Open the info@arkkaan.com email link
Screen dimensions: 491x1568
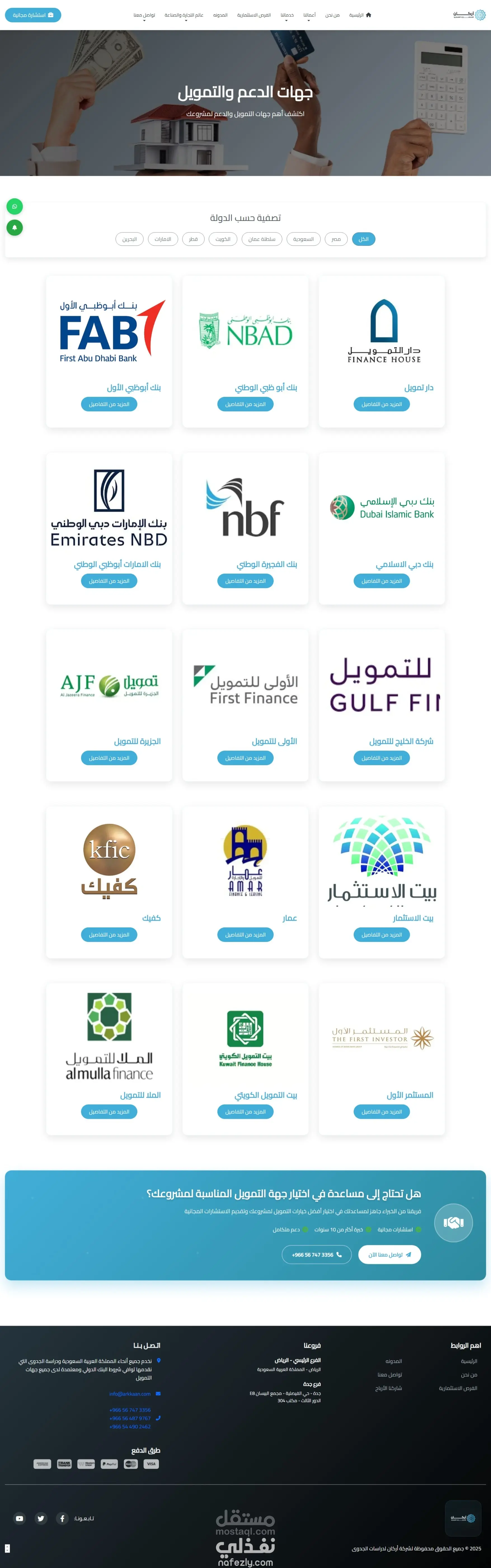[x=130, y=1394]
